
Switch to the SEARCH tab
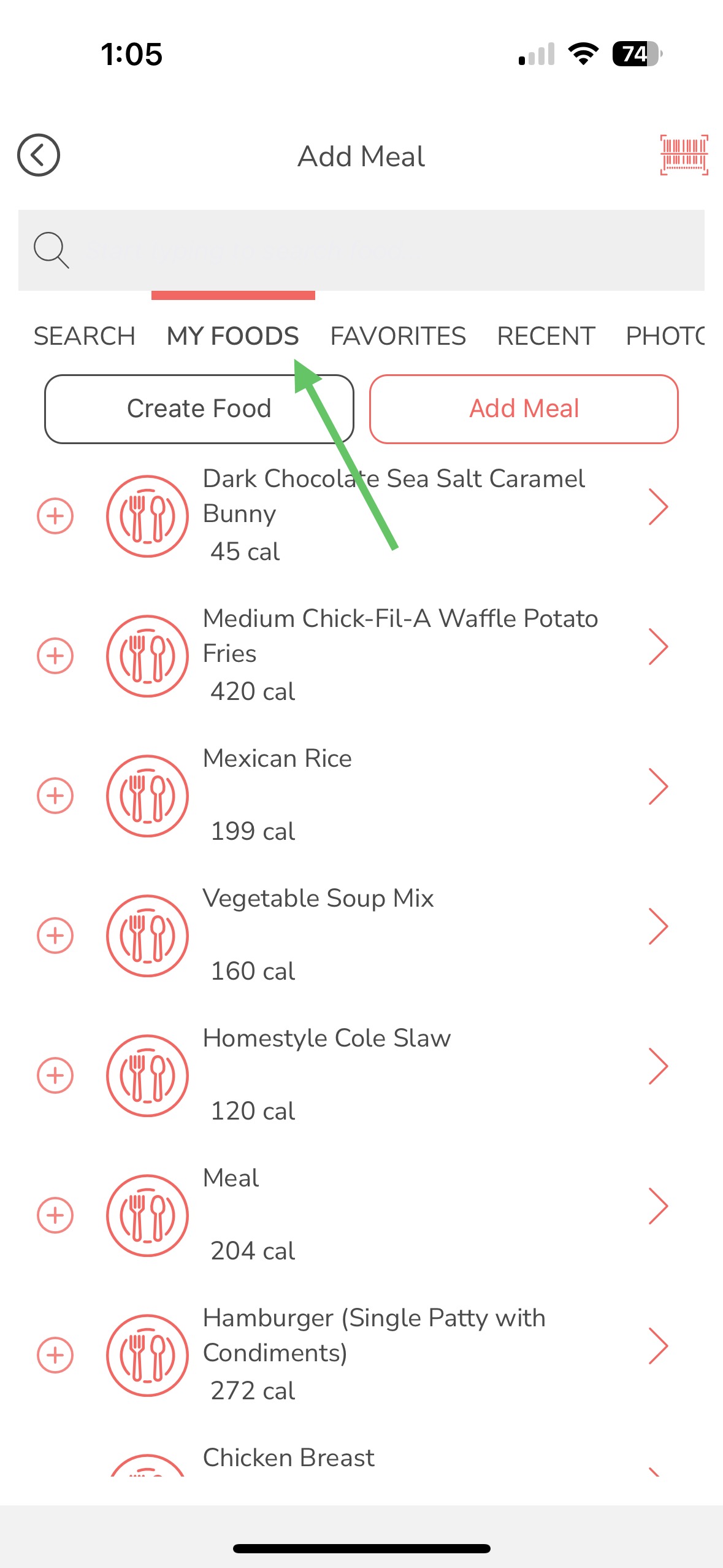(x=84, y=336)
